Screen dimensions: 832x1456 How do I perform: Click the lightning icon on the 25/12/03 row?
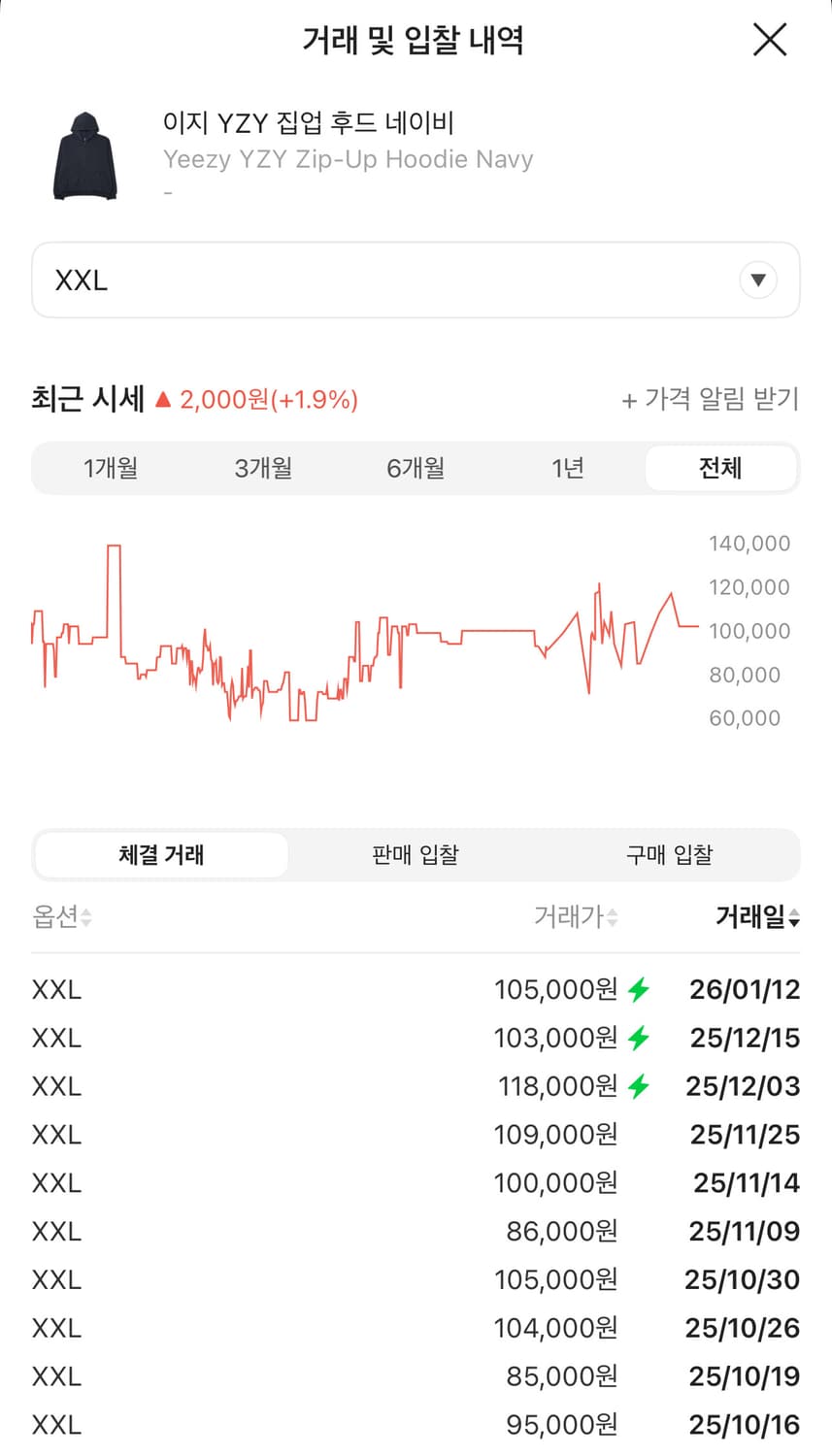click(x=639, y=1086)
